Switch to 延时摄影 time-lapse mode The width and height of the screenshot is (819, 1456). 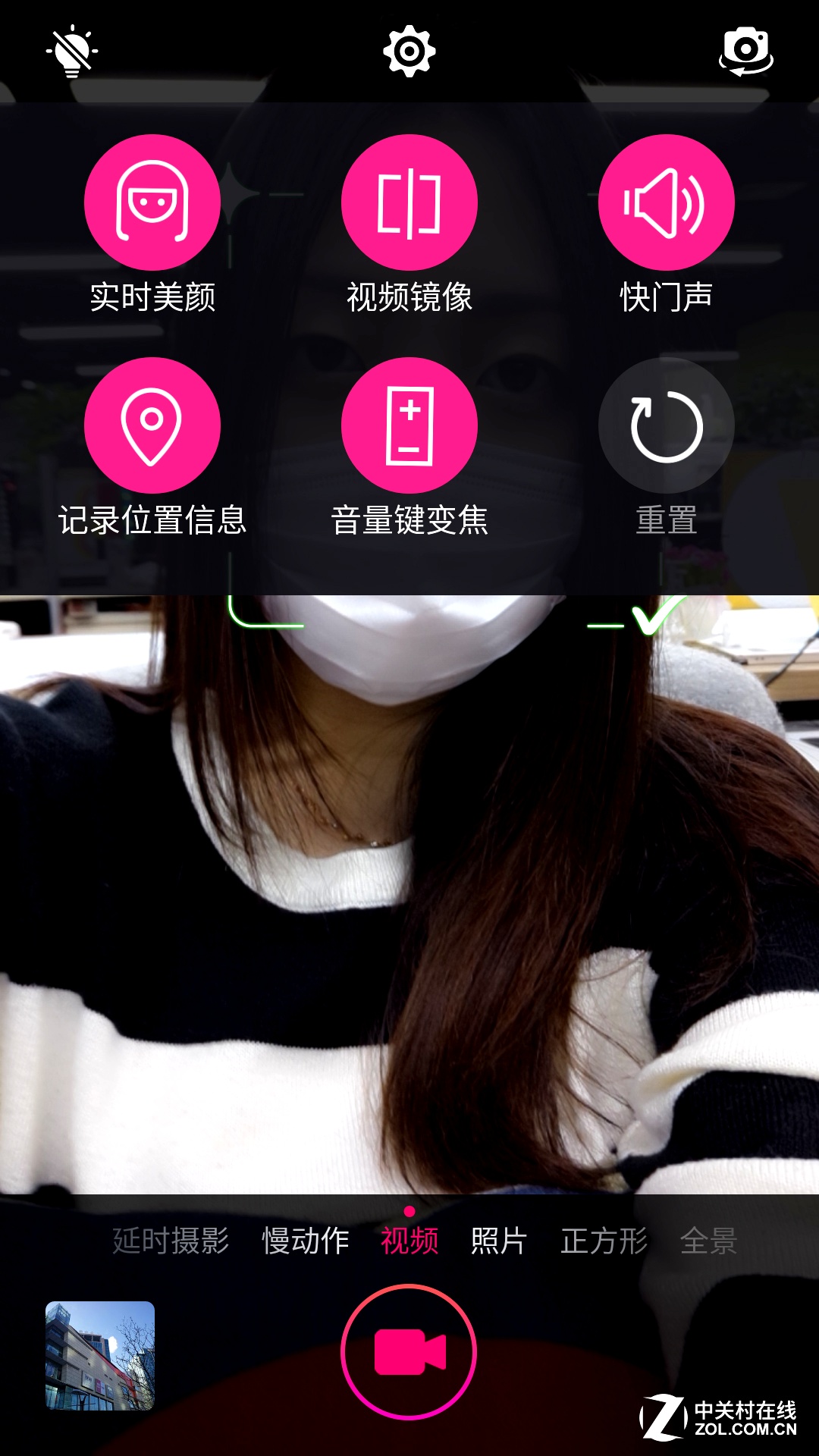click(171, 1241)
